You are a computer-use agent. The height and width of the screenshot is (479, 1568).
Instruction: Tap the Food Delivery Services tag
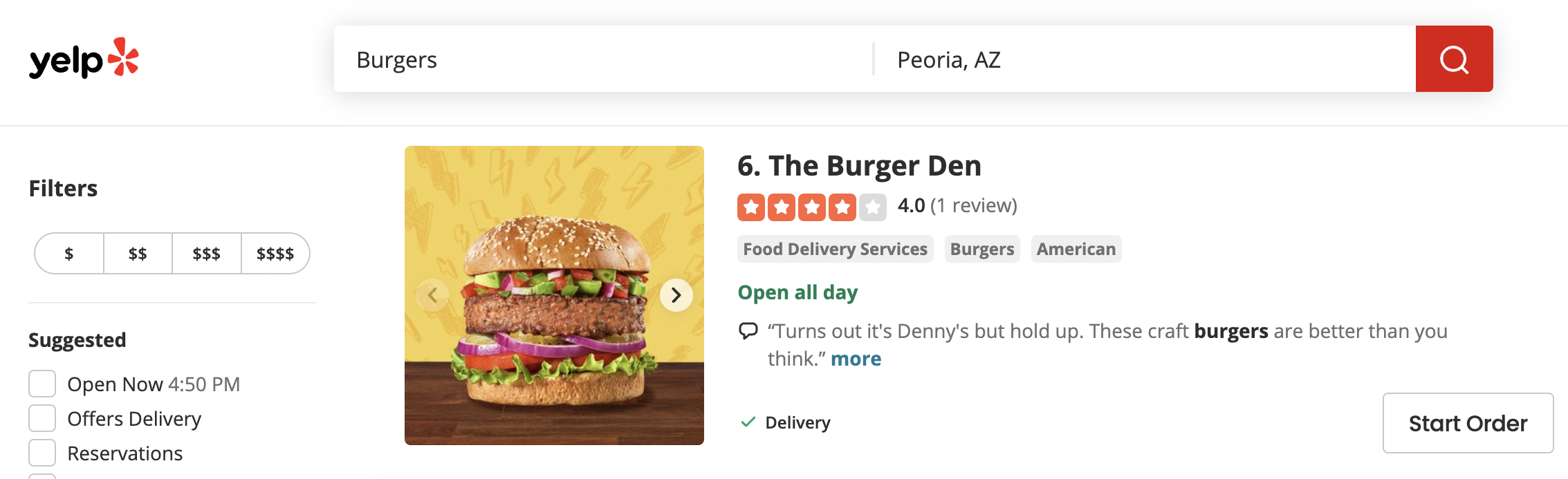point(835,249)
